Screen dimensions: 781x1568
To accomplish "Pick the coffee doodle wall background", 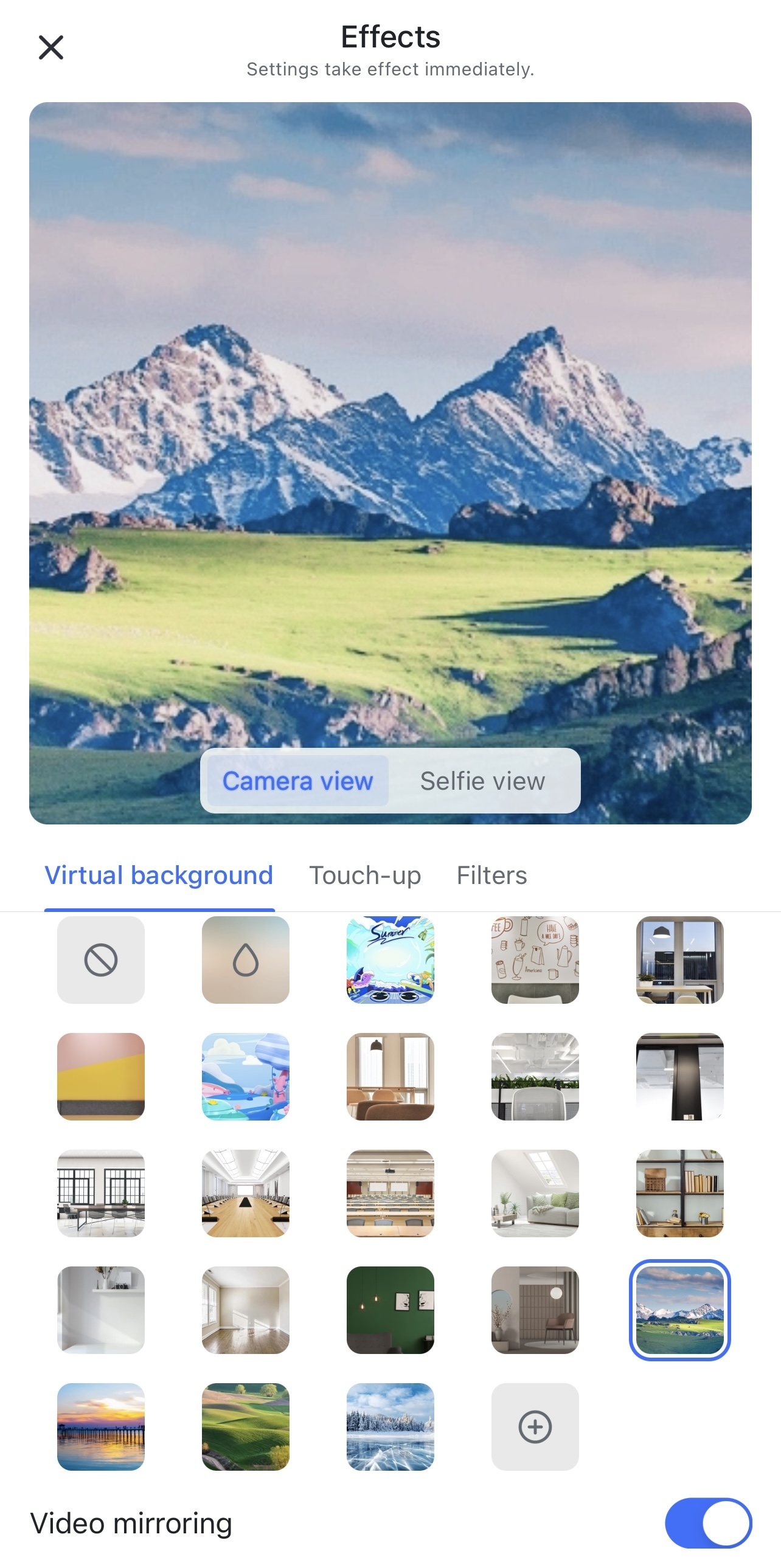I will 535,960.
